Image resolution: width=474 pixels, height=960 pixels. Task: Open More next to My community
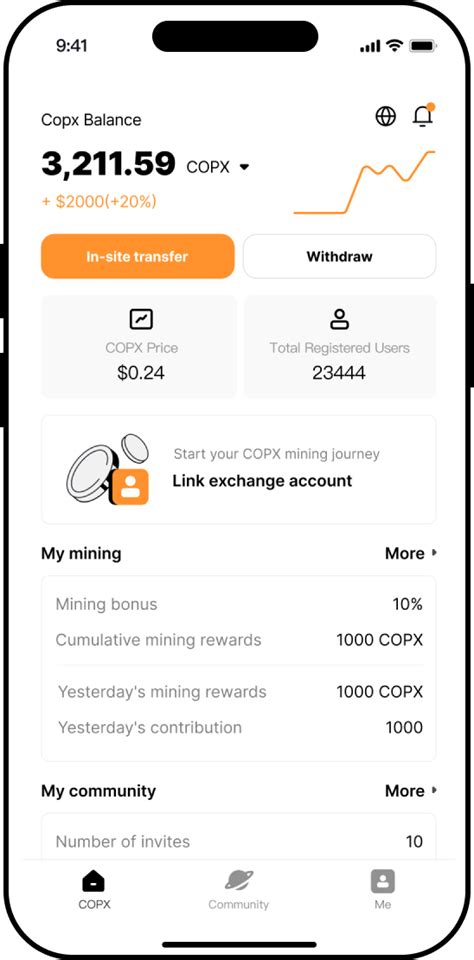click(411, 791)
